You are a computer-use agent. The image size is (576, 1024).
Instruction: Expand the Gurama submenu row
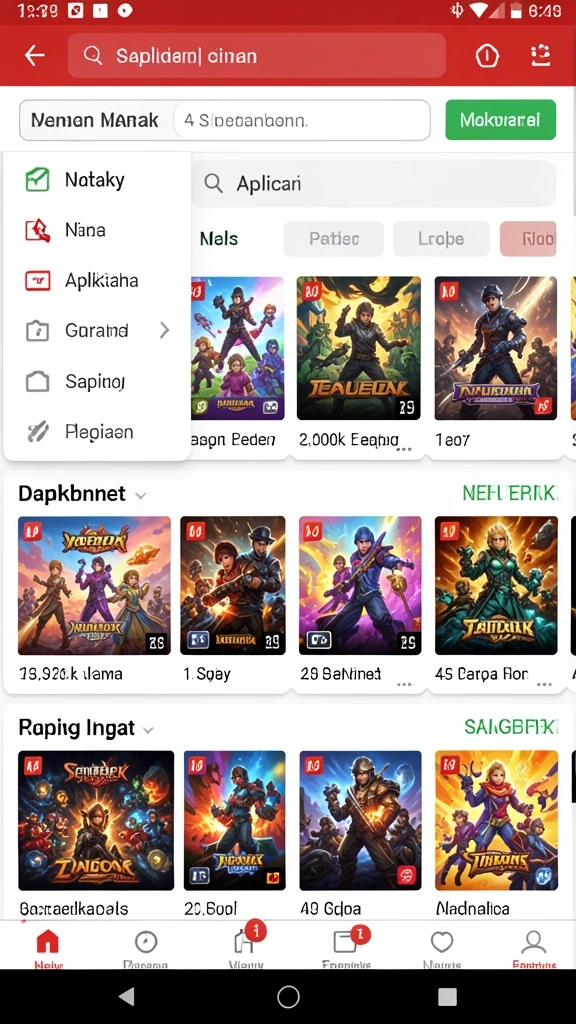pos(97,330)
